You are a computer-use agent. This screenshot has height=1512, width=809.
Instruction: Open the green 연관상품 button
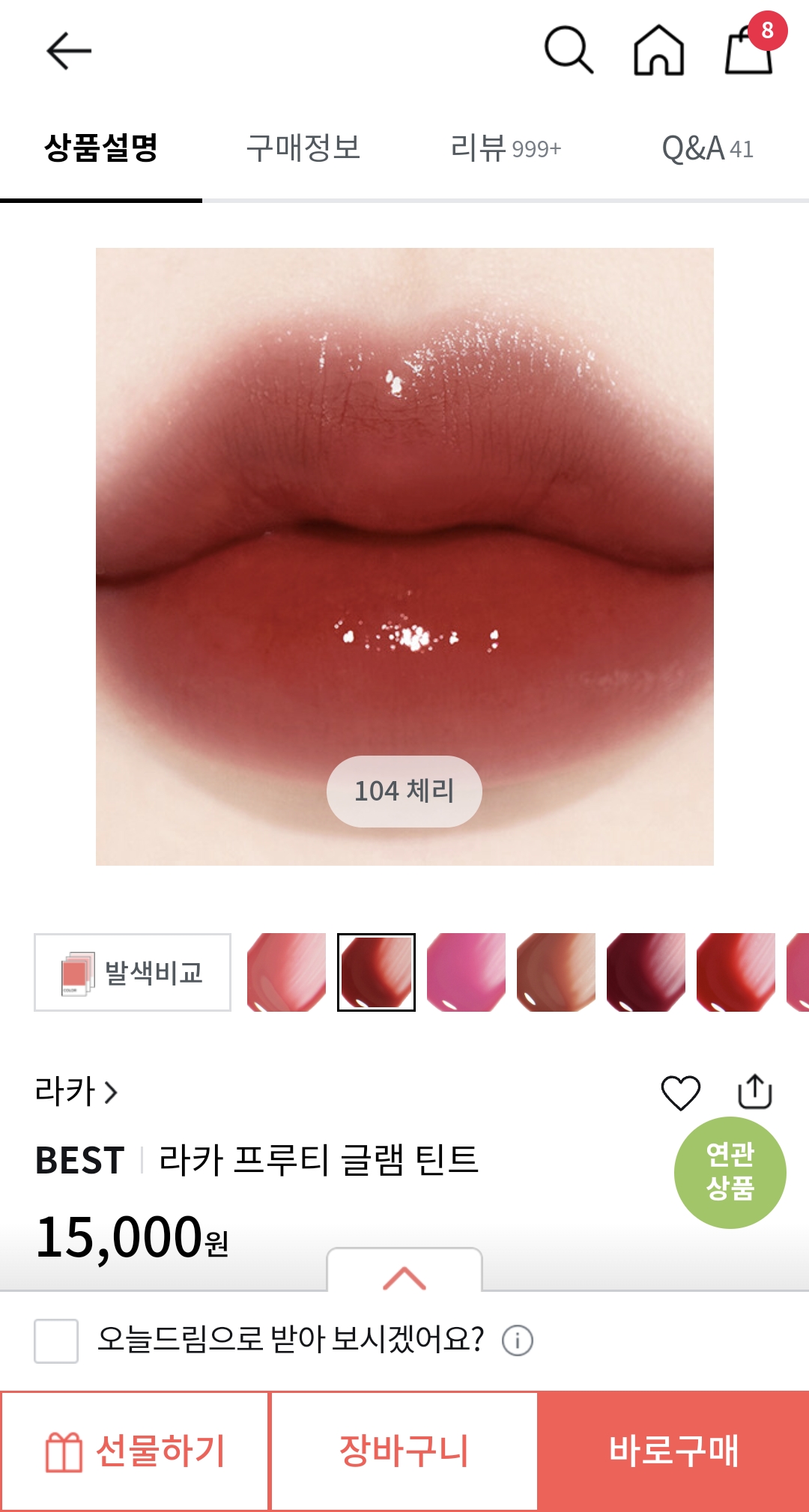tap(730, 1172)
